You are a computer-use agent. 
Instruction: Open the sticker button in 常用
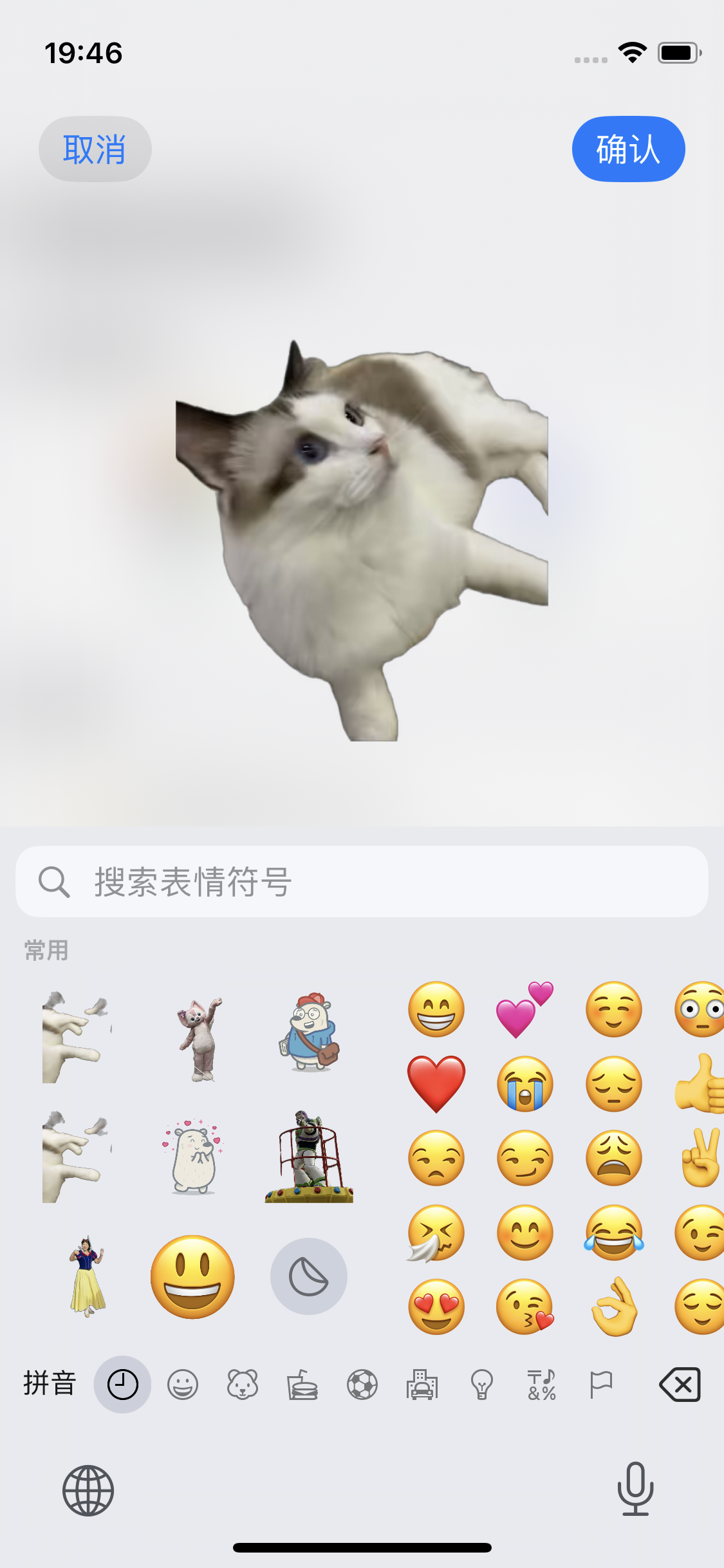point(308,1276)
